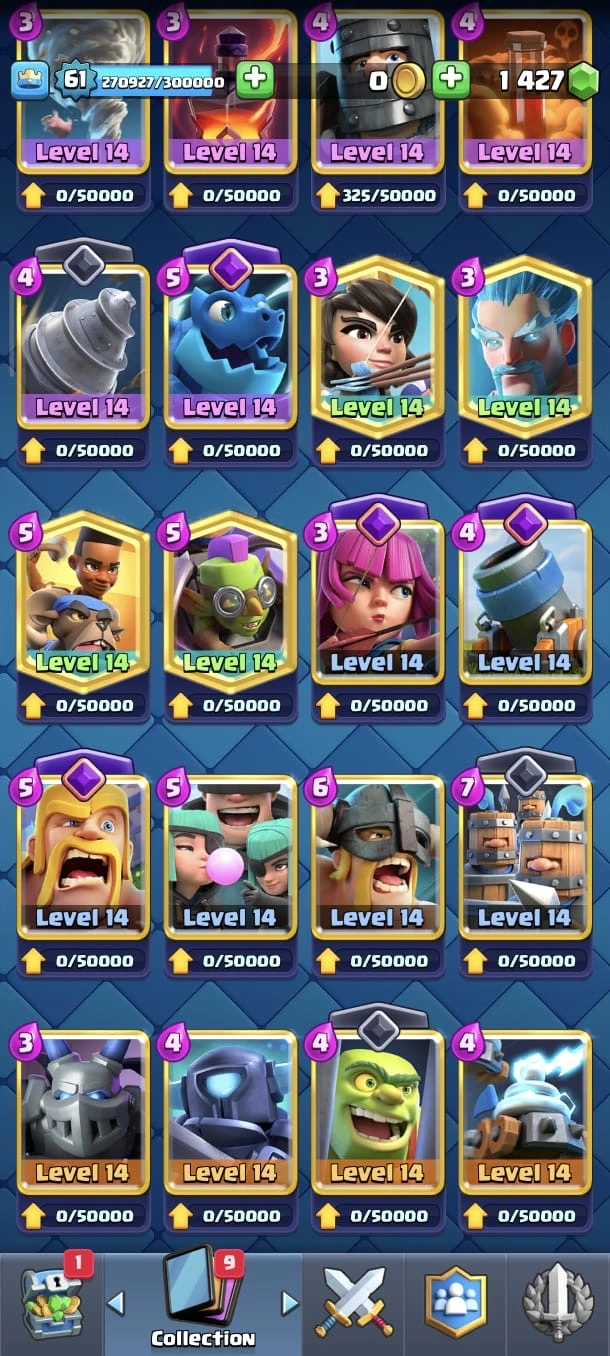Open the Elite Barbarians card

click(x=377, y=856)
